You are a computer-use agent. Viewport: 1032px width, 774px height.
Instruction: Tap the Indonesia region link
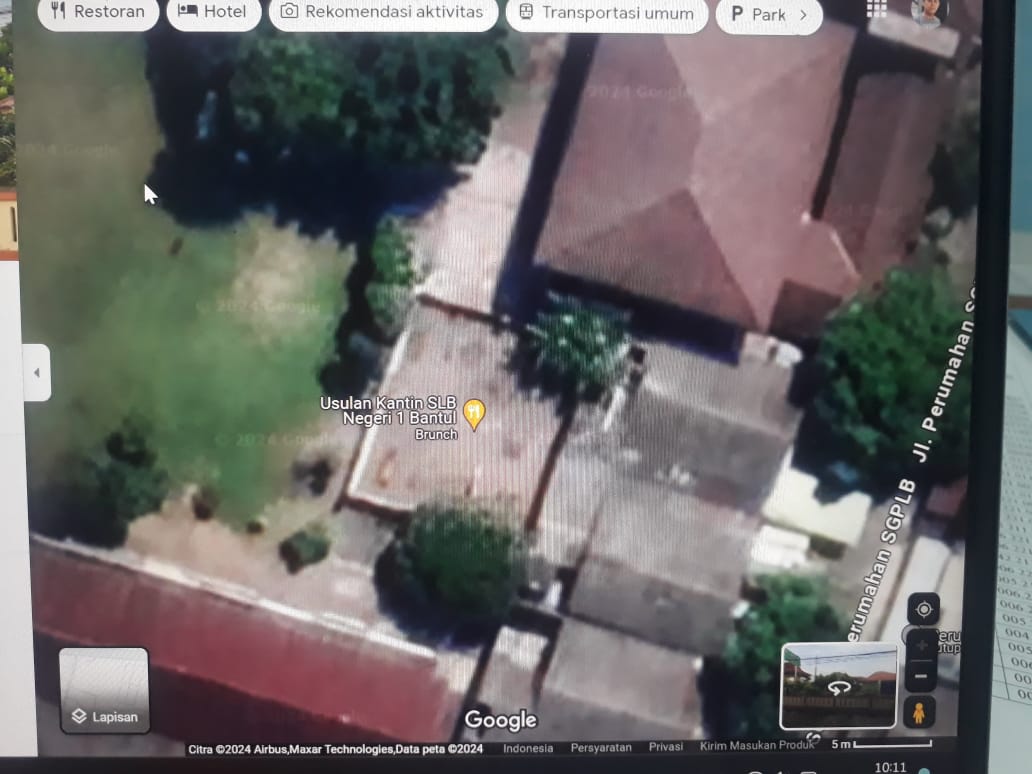pyautogui.click(x=528, y=747)
